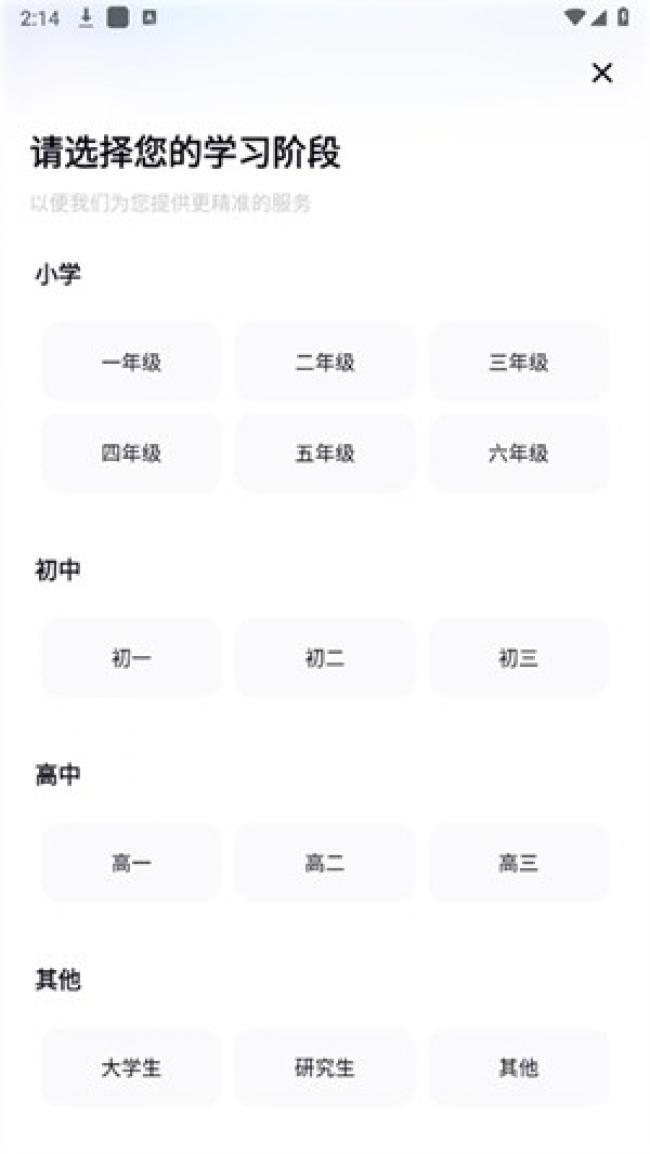The image size is (650, 1154).
Task: Choose 二年级 as your grade
Action: (x=325, y=362)
